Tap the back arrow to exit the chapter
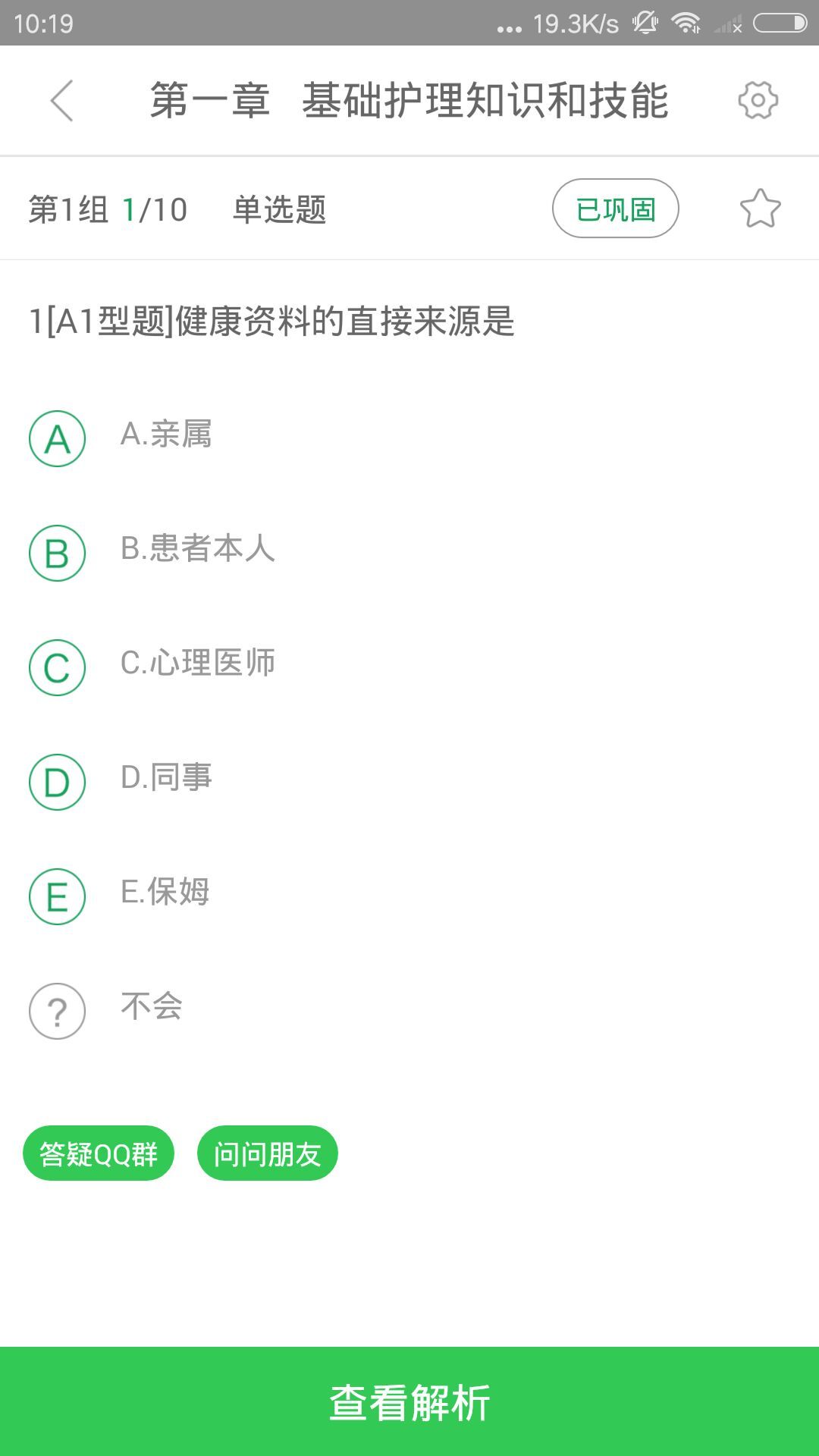The width and height of the screenshot is (819, 1456). point(63,100)
